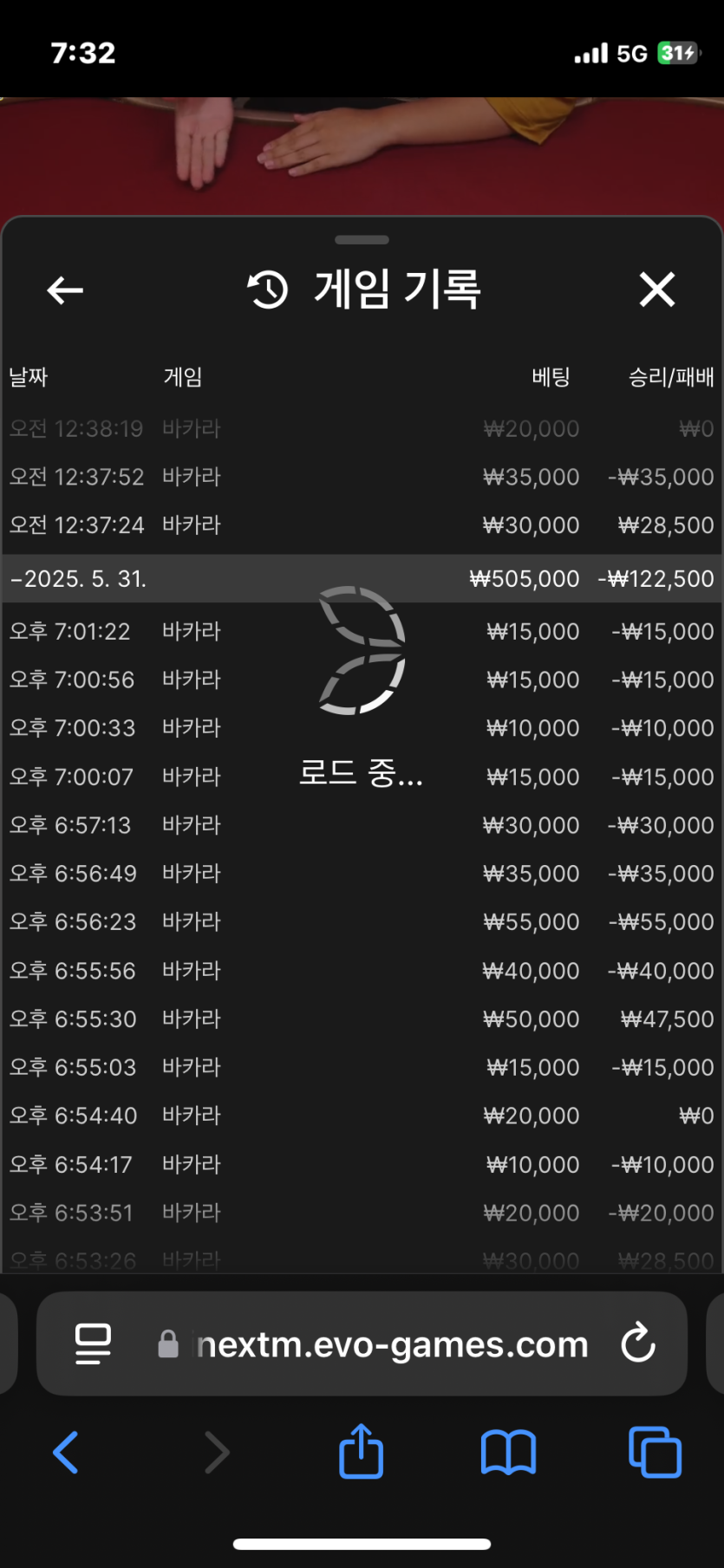Open the nextm.evo-games.com address bar
This screenshot has width=724, height=1568.
tap(392, 1344)
